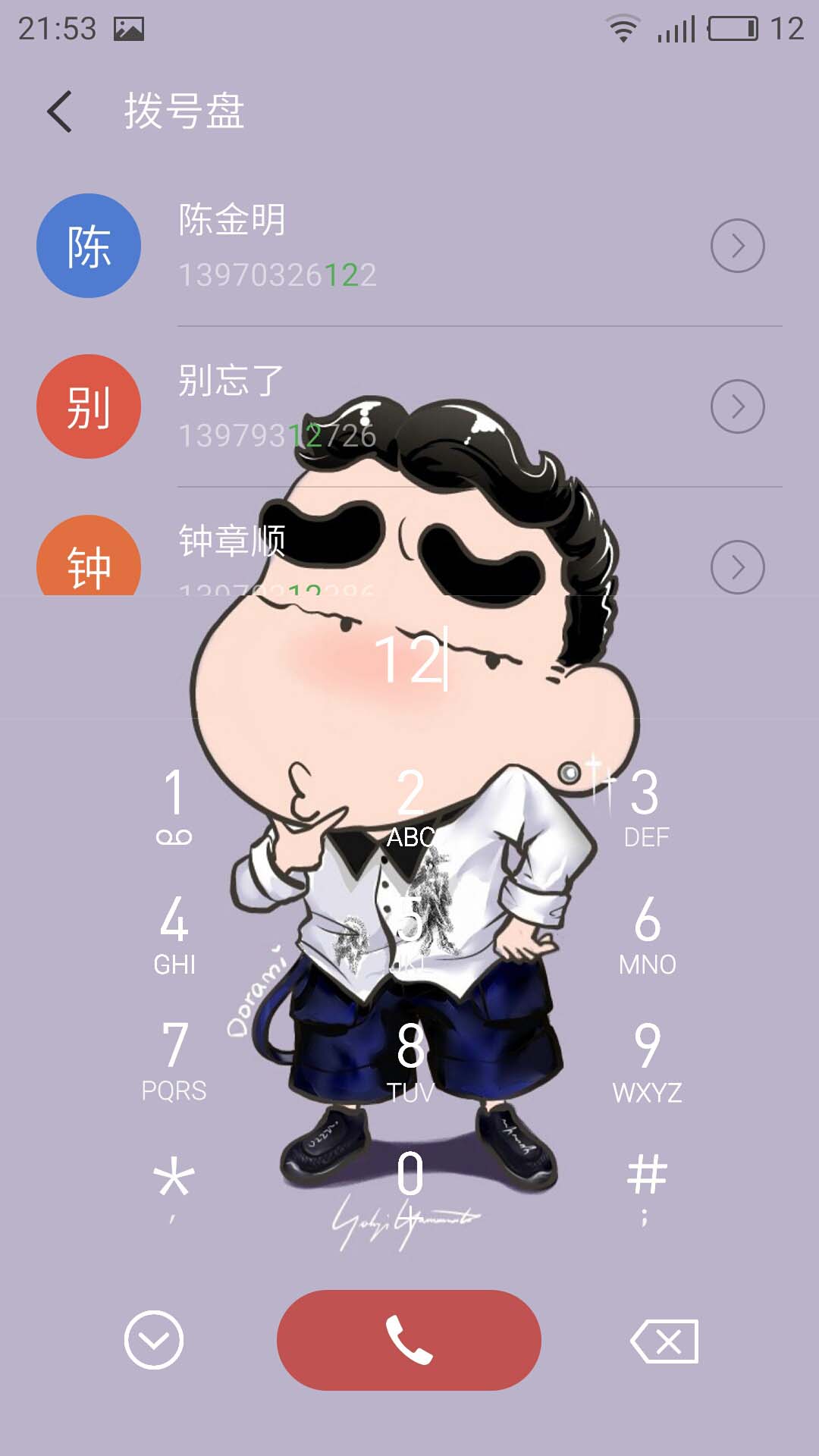819x1456 pixels.
Task: Enter the hash key
Action: [x=646, y=1185]
